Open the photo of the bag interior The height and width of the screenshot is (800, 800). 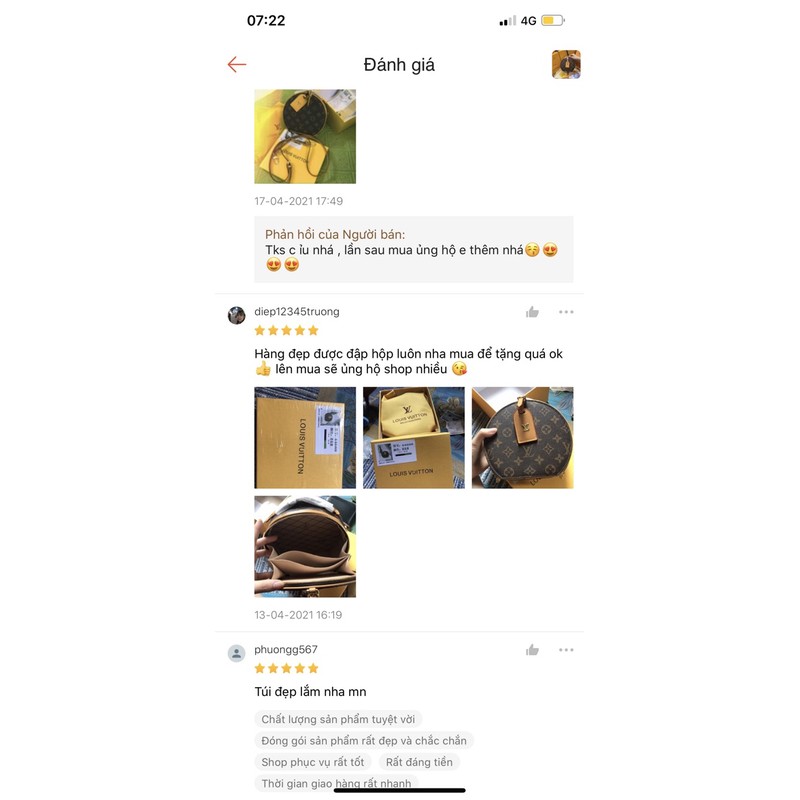tap(305, 547)
